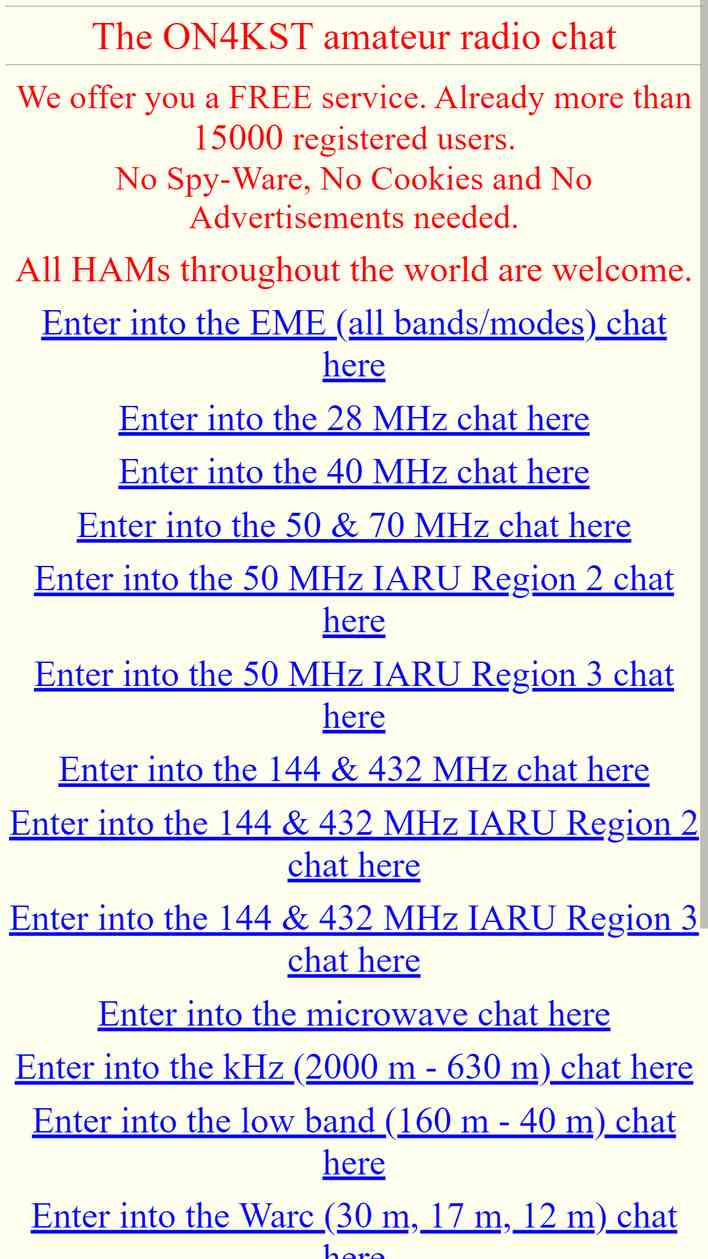
Task: Enter 144 & 432 MHz IARU Region 2 chat
Action: [354, 844]
